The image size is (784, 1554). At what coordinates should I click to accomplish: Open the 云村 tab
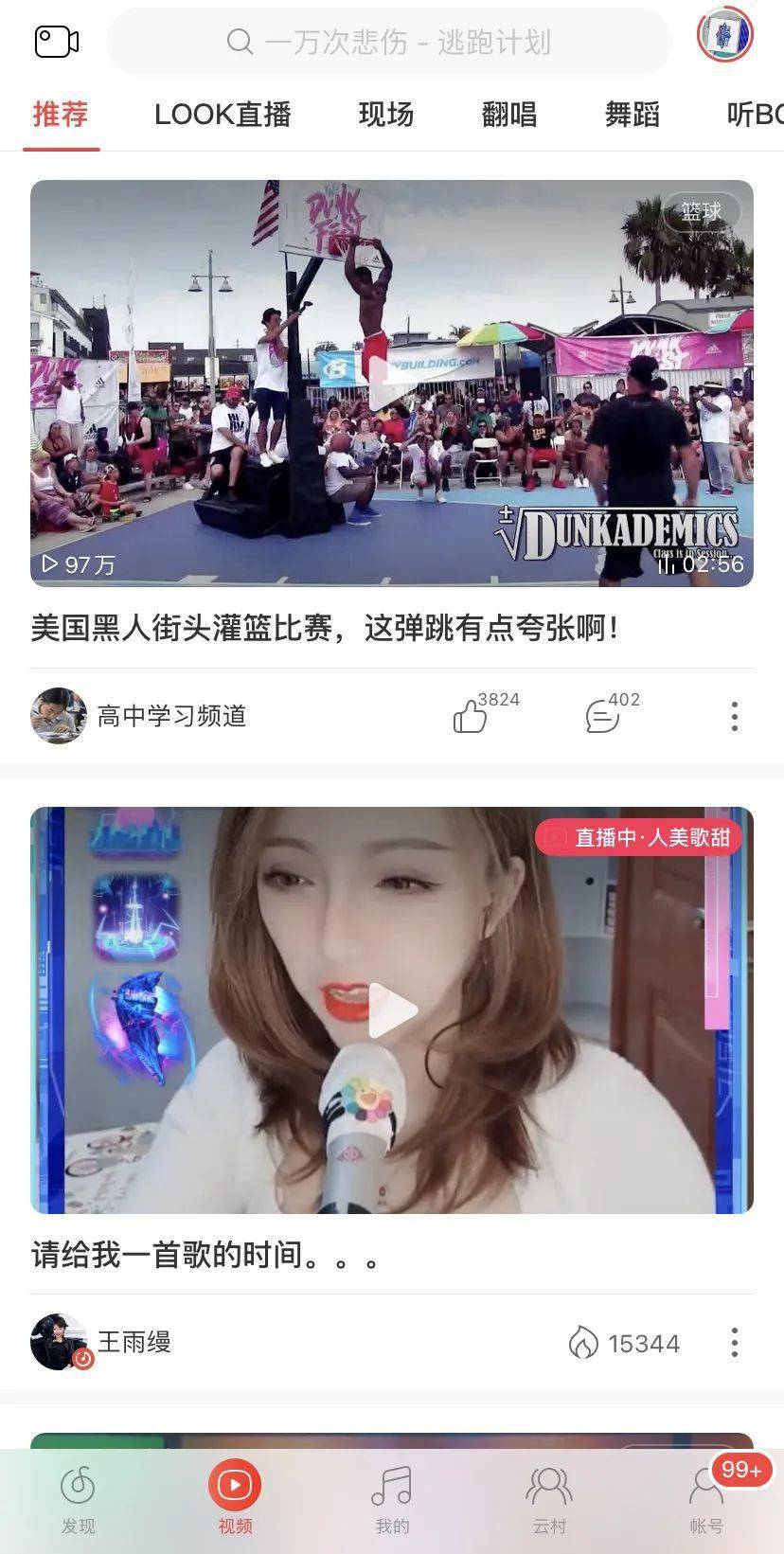click(x=549, y=1499)
